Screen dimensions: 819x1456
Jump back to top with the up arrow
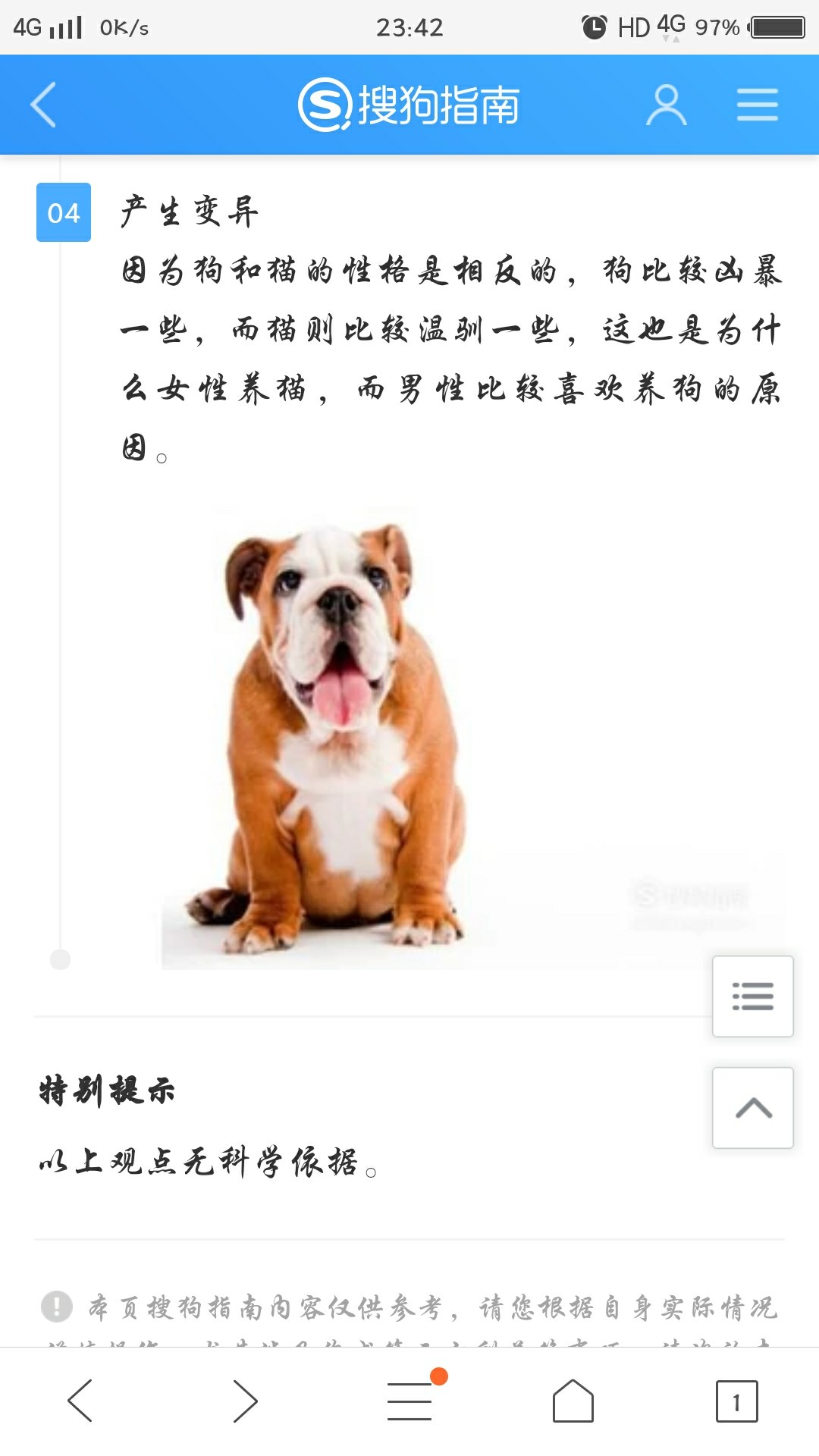coord(752,1108)
